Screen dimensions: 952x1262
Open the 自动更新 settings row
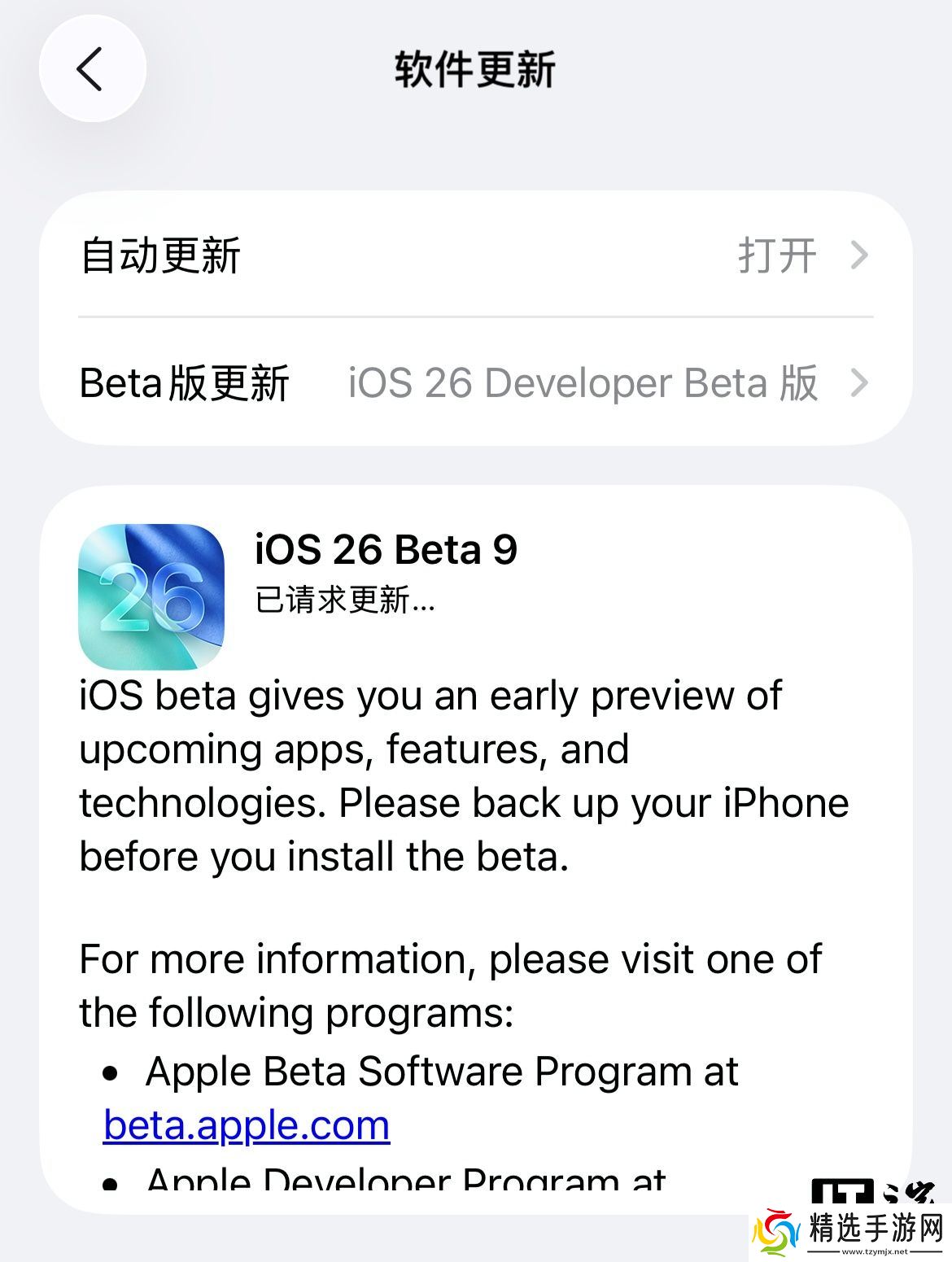point(475,255)
